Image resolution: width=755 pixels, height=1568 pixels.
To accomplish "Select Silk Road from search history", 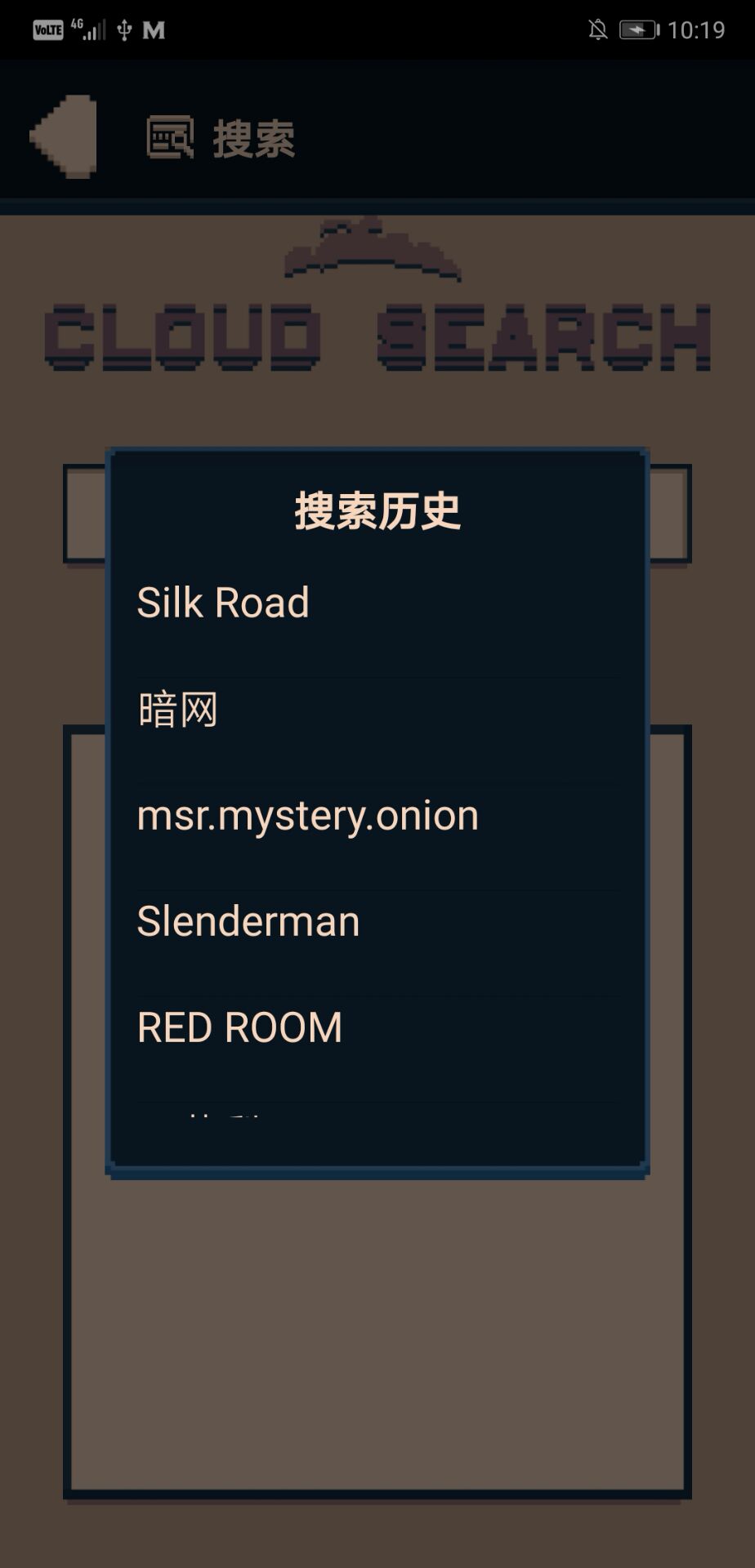I will point(377,603).
